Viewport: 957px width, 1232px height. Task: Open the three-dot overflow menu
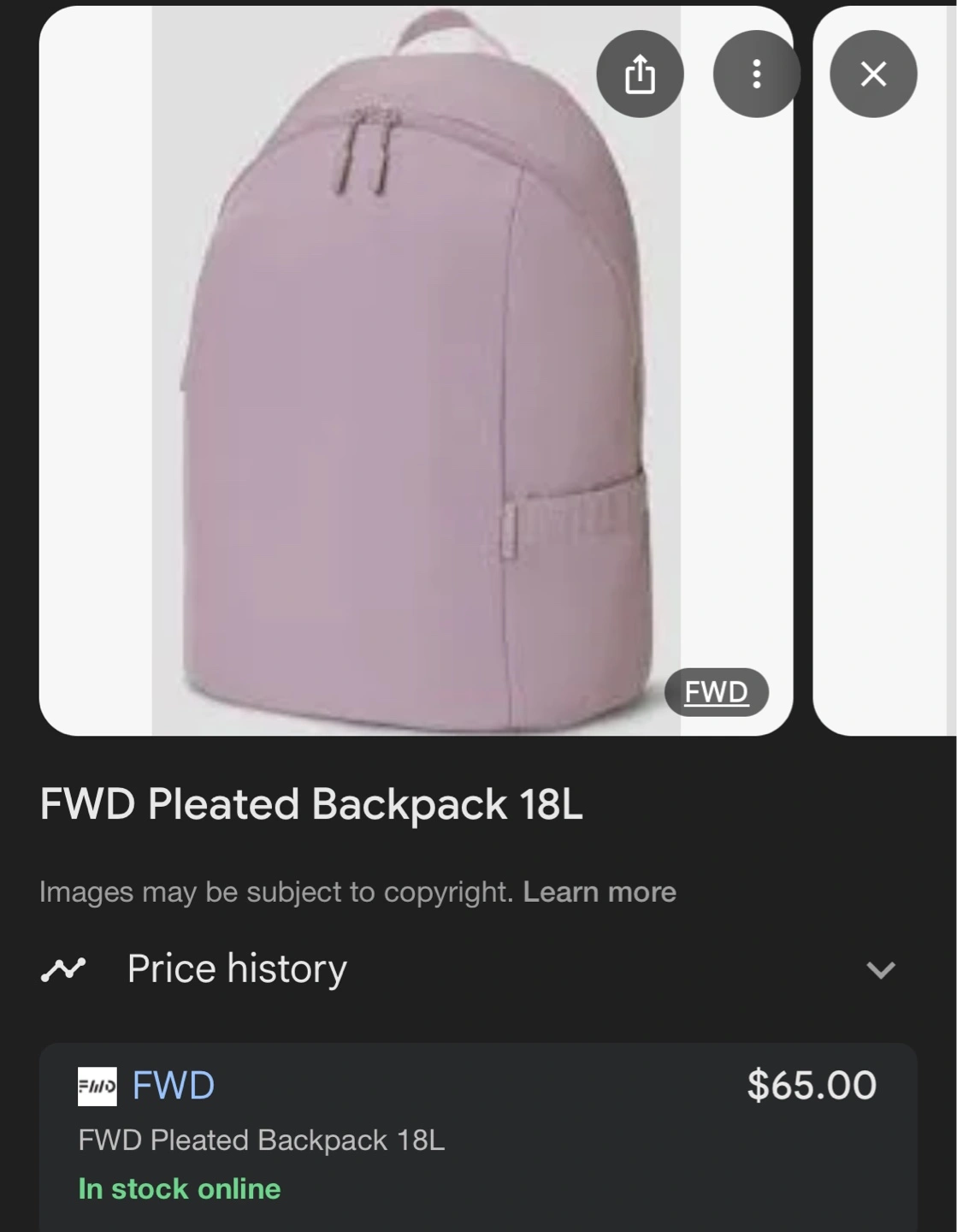click(x=756, y=74)
